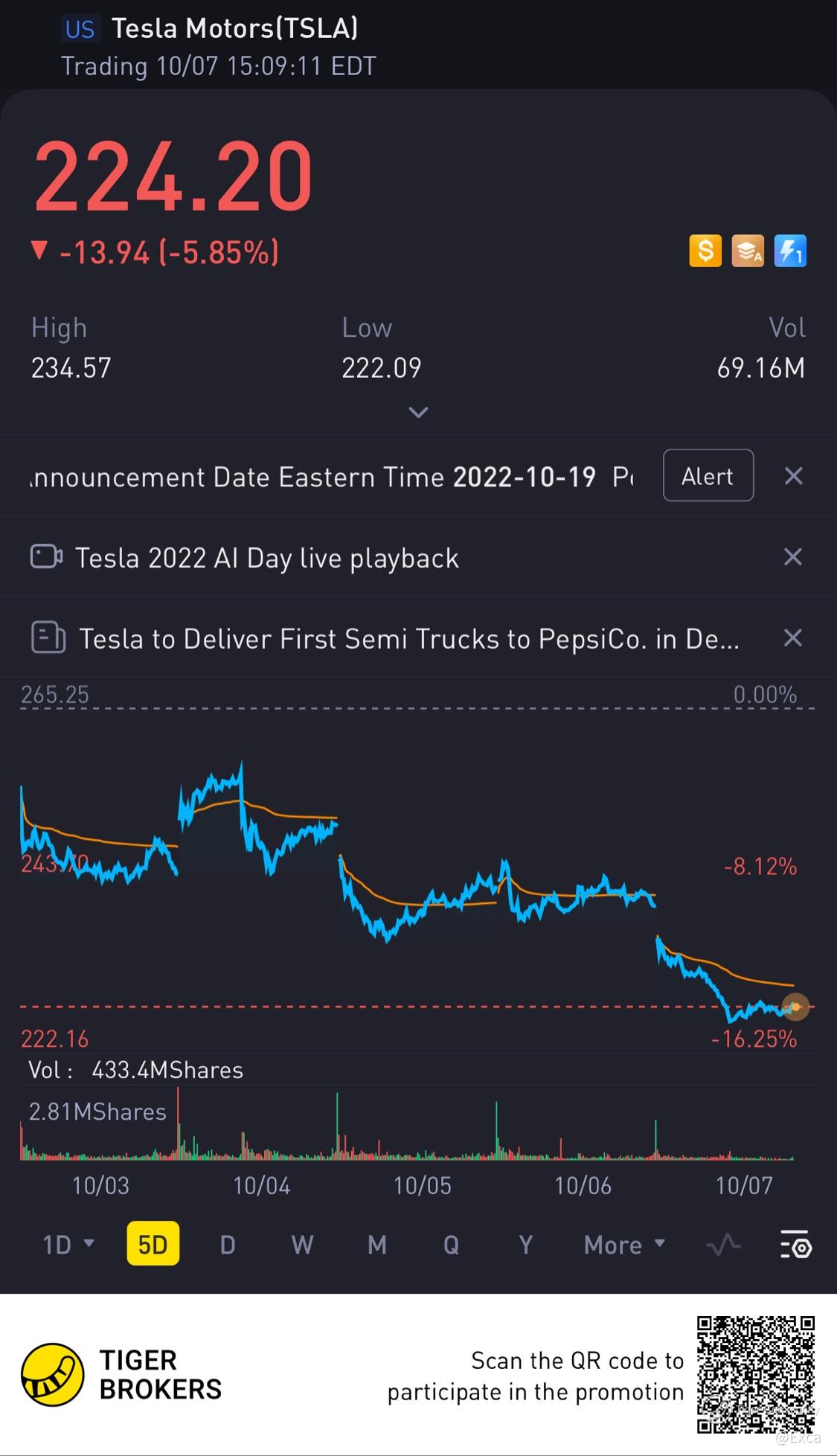Switch to the Y yearly chart
The image size is (837, 1456).
tap(525, 1244)
